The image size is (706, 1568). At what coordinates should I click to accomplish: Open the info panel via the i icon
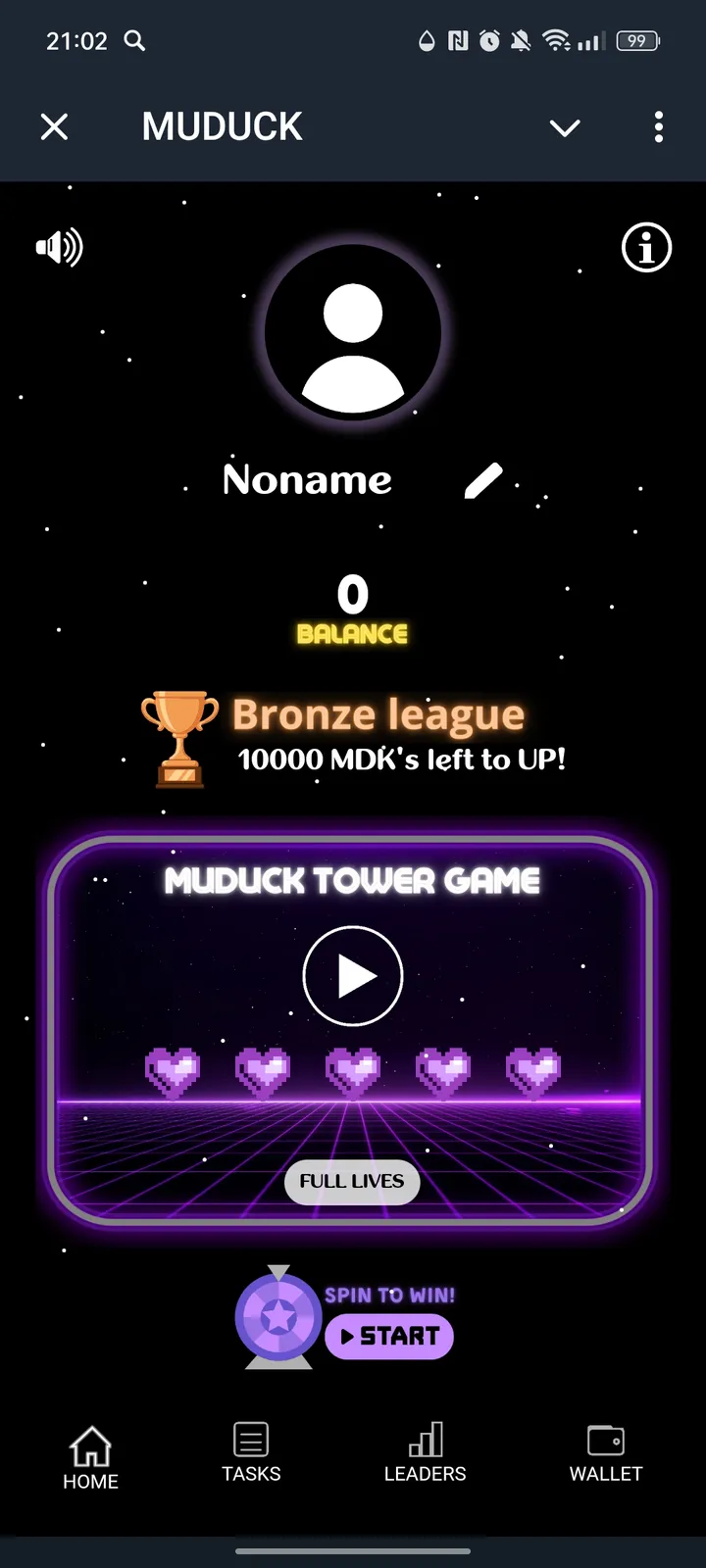[645, 248]
